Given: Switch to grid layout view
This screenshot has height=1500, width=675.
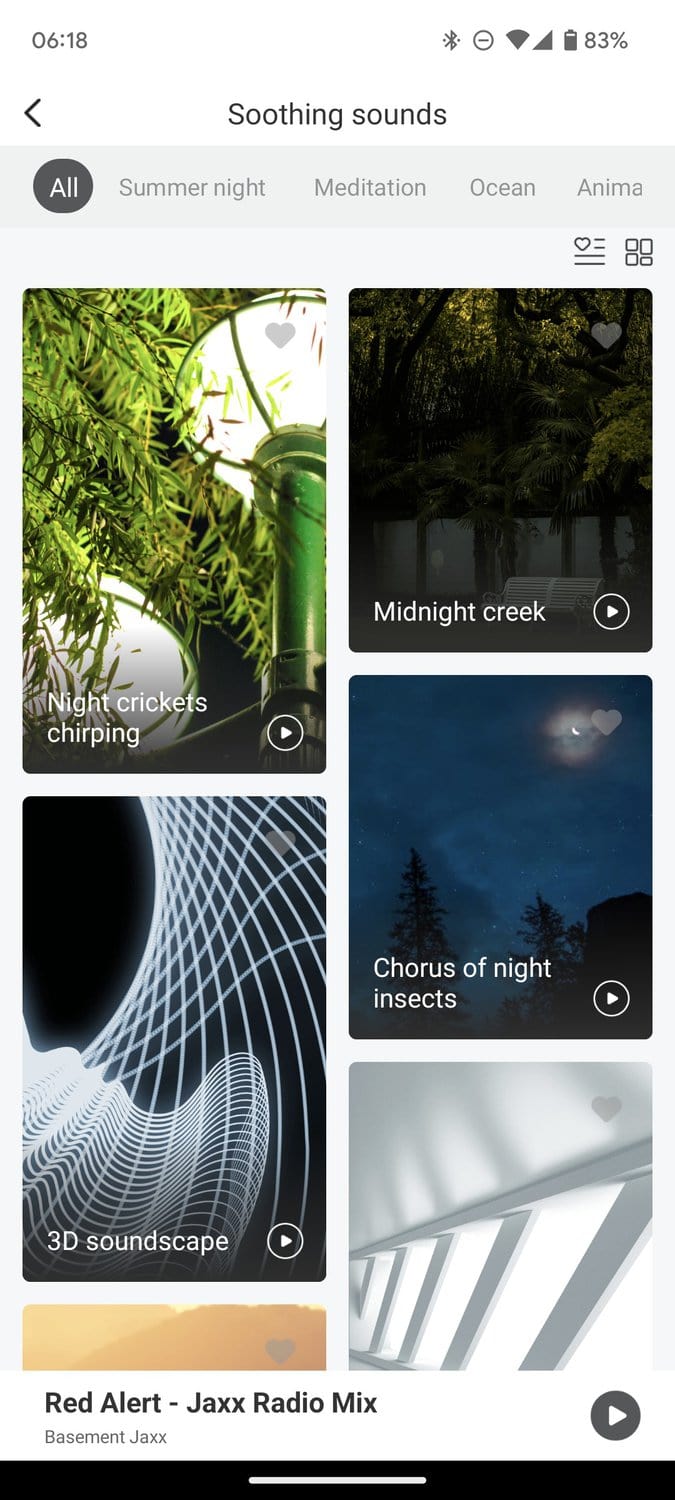Looking at the screenshot, I should pyautogui.click(x=639, y=252).
